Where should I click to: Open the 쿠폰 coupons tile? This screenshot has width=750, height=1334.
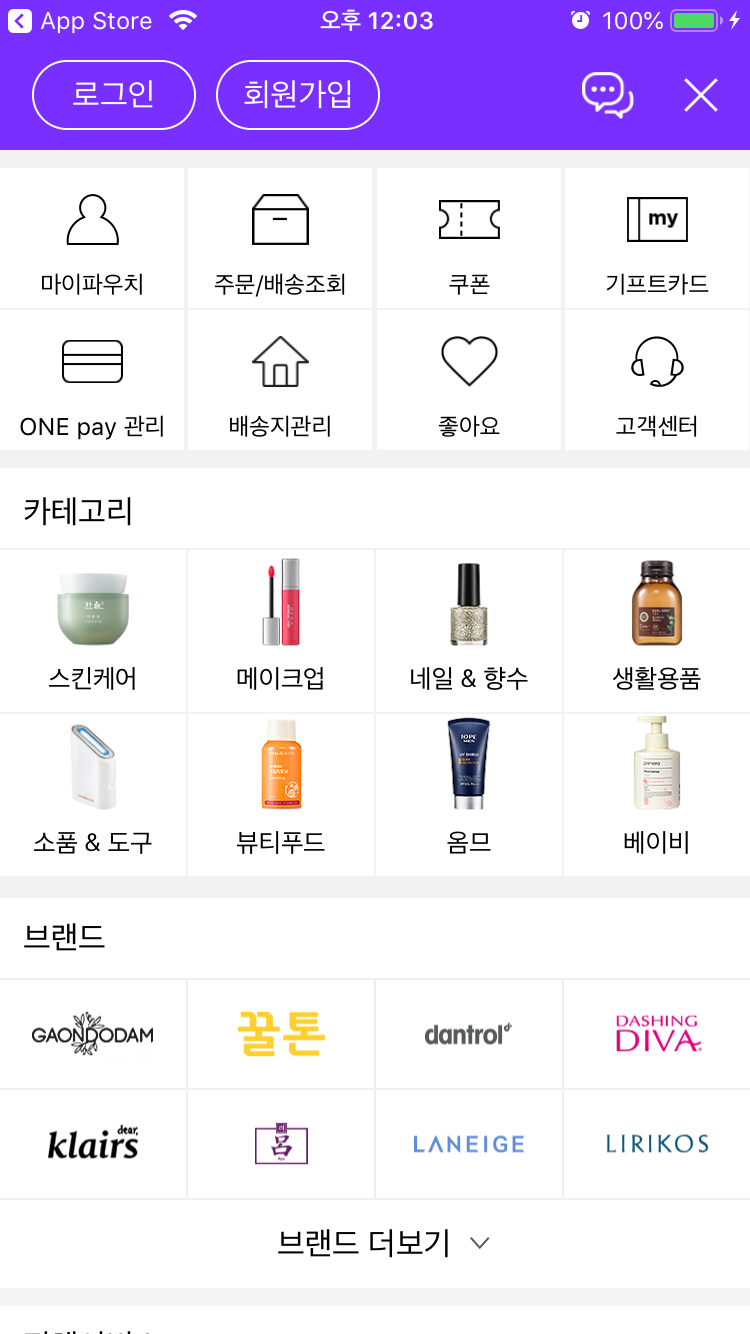tap(469, 240)
